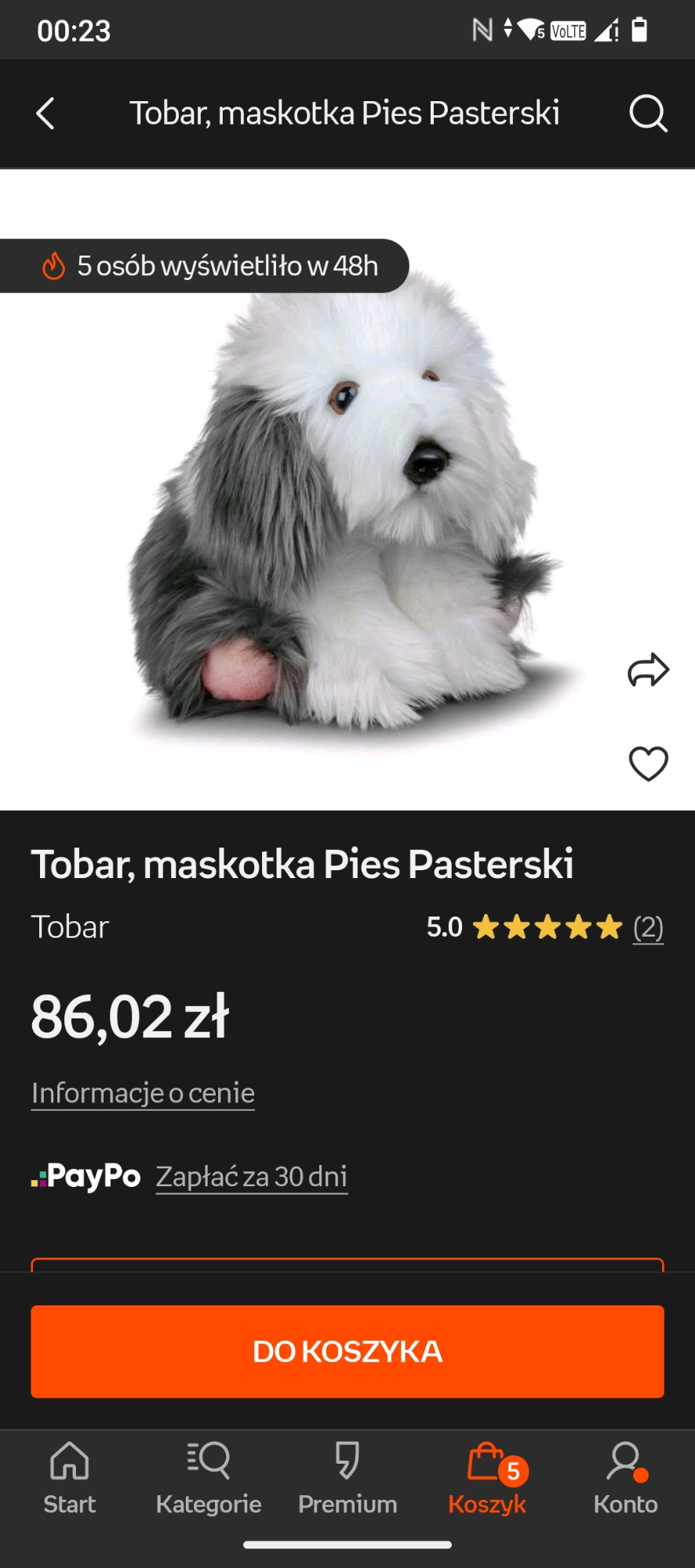View Informacje o cenie details

[x=143, y=1093]
